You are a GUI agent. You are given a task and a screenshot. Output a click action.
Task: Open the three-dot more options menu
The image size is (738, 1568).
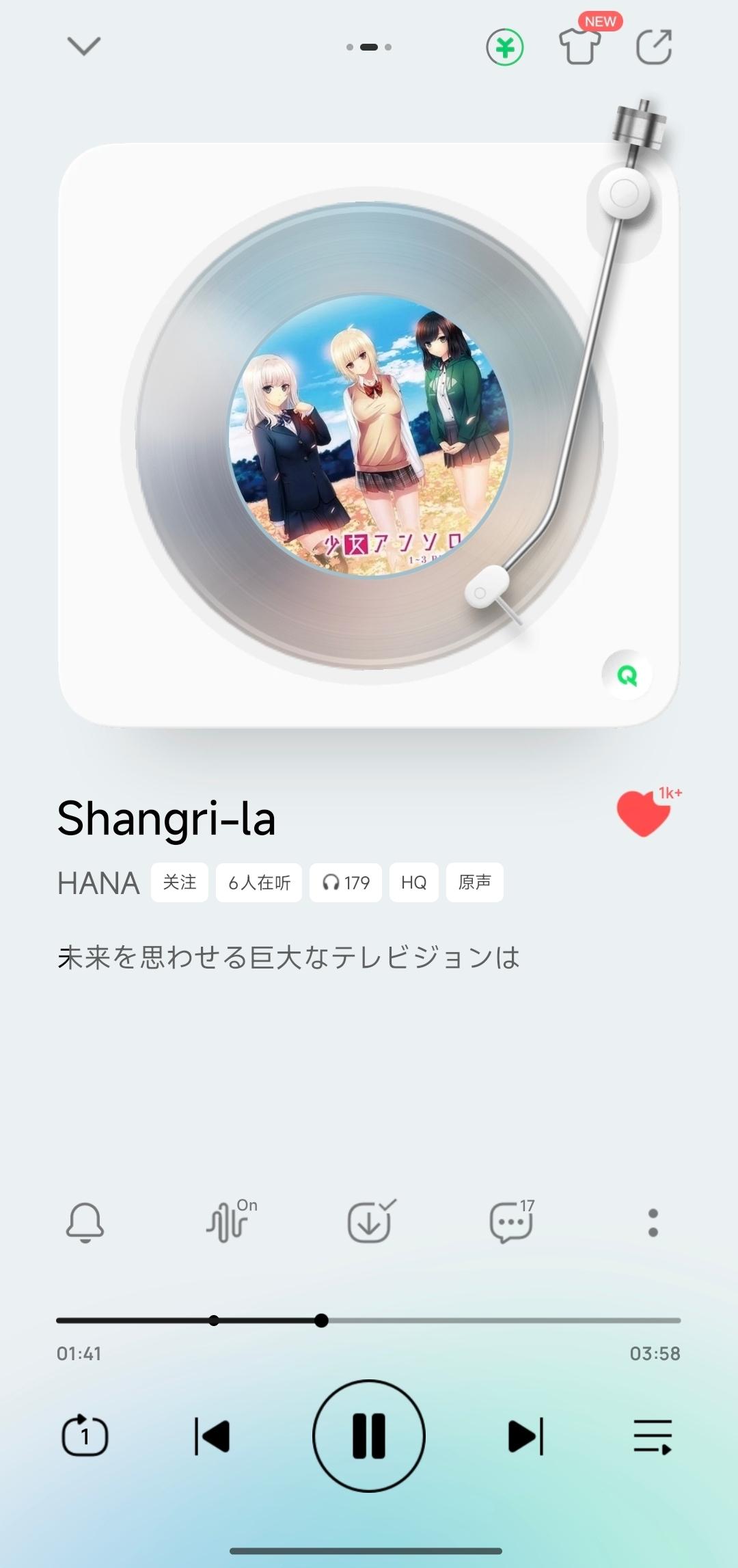pyautogui.click(x=653, y=1223)
